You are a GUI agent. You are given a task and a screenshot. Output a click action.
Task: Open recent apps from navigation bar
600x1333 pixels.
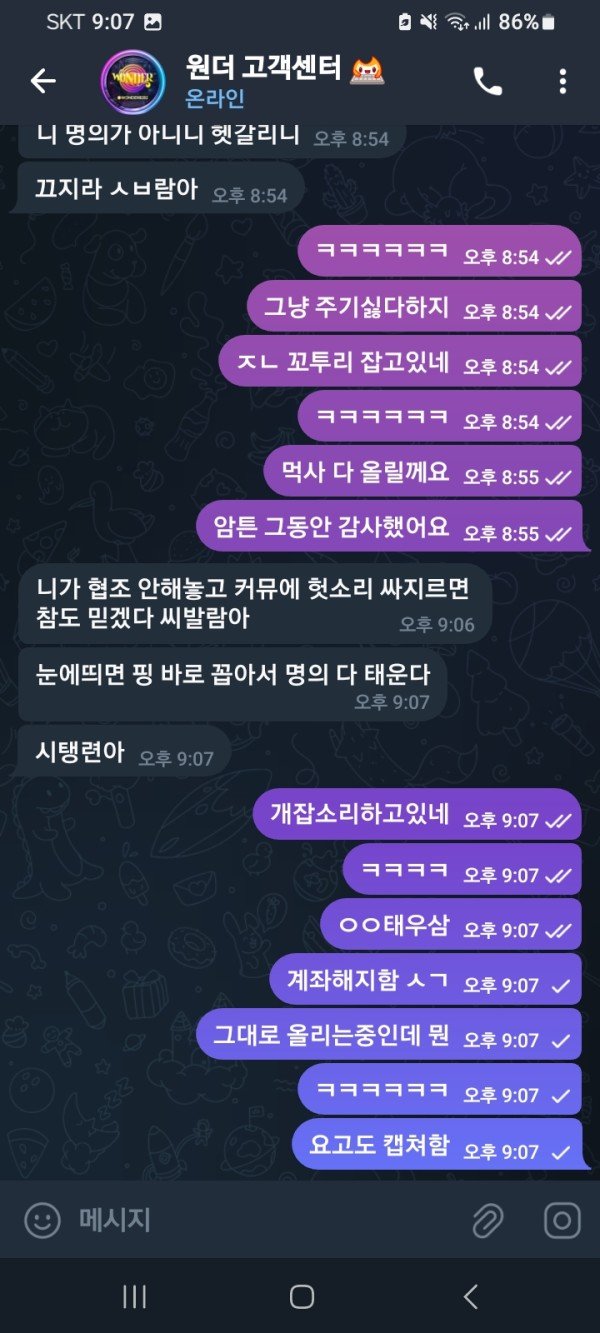134,1297
